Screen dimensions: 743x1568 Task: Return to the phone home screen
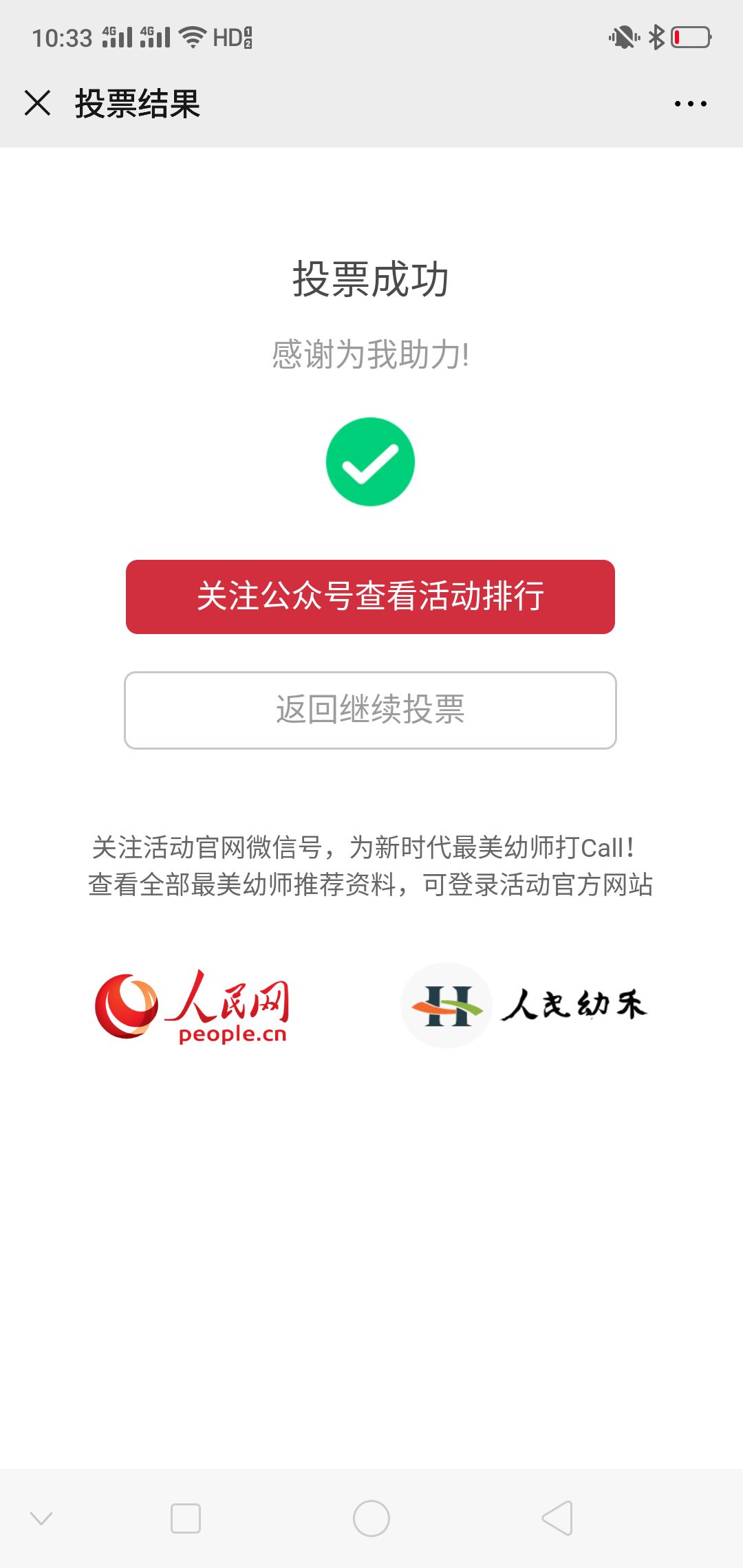tap(371, 1518)
